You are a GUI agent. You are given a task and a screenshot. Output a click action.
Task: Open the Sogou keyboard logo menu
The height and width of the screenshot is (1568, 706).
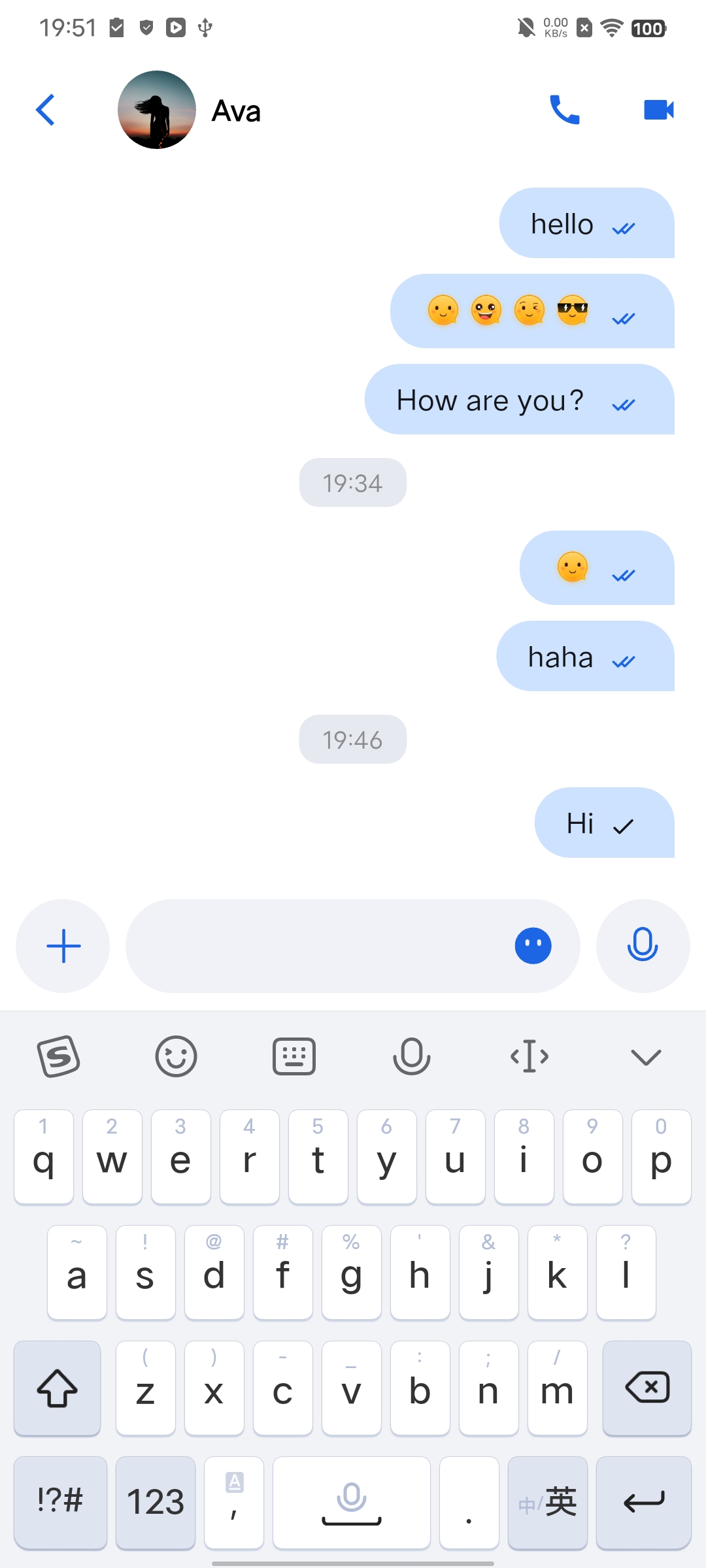59,1056
